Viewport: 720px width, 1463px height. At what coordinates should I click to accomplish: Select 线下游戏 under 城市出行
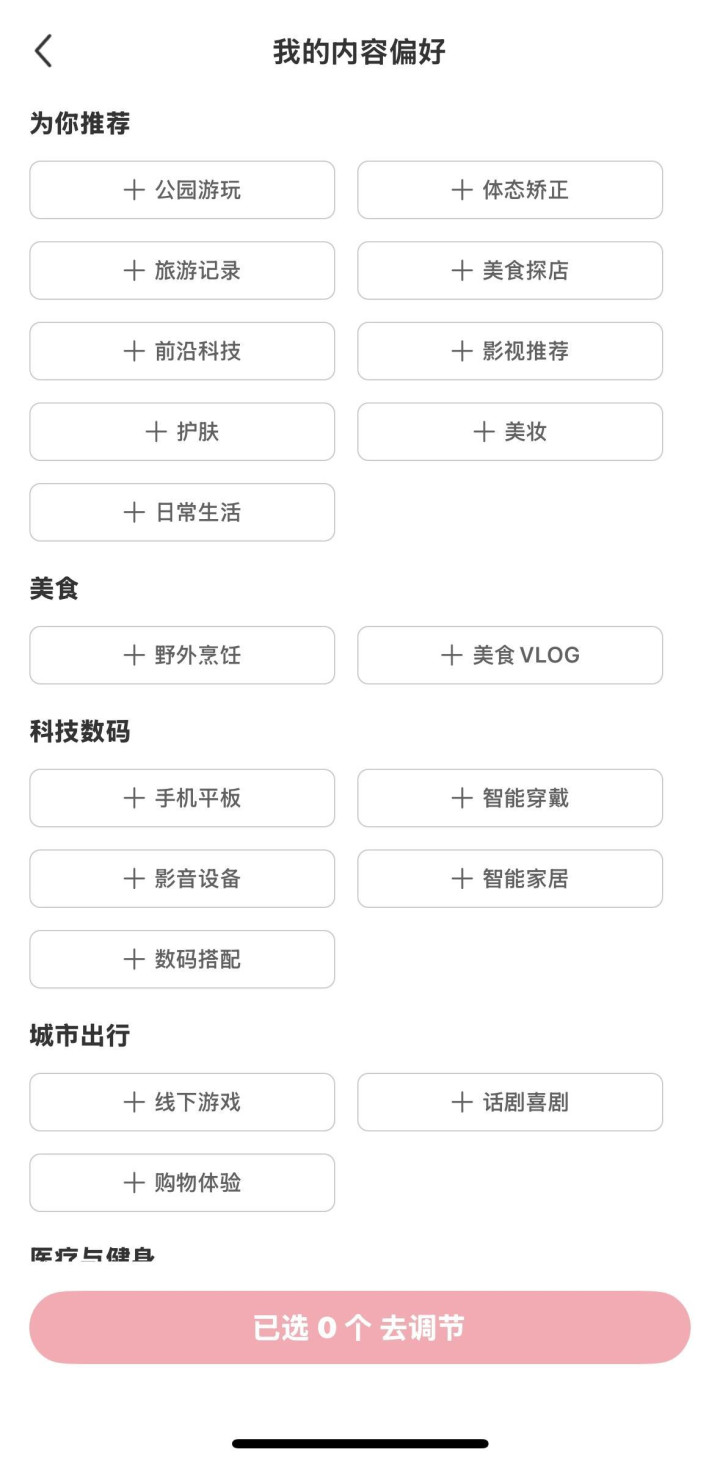coord(182,1103)
